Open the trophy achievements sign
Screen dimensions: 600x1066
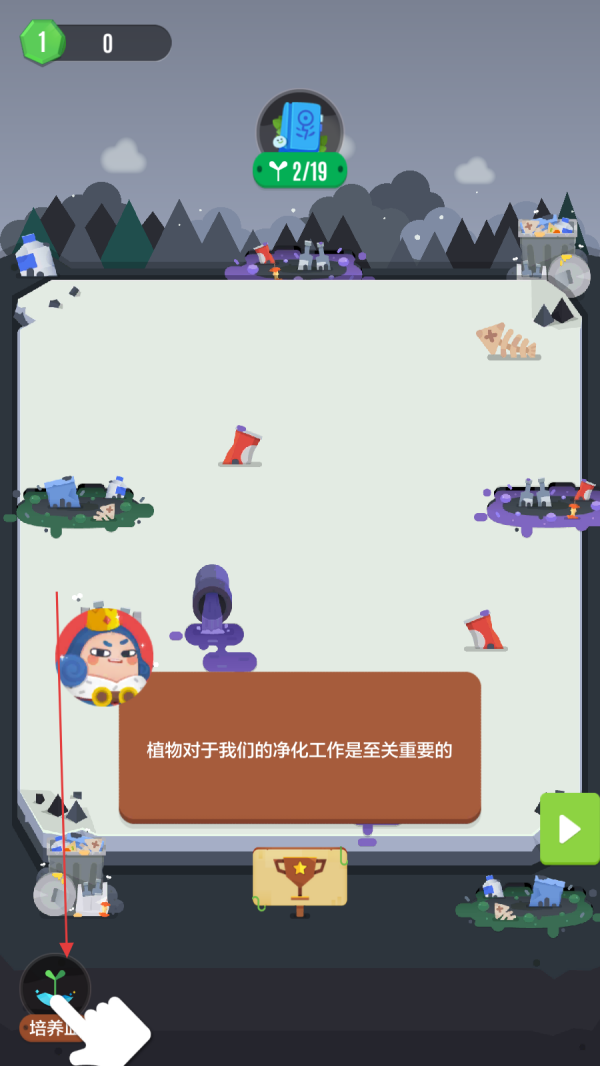point(300,877)
